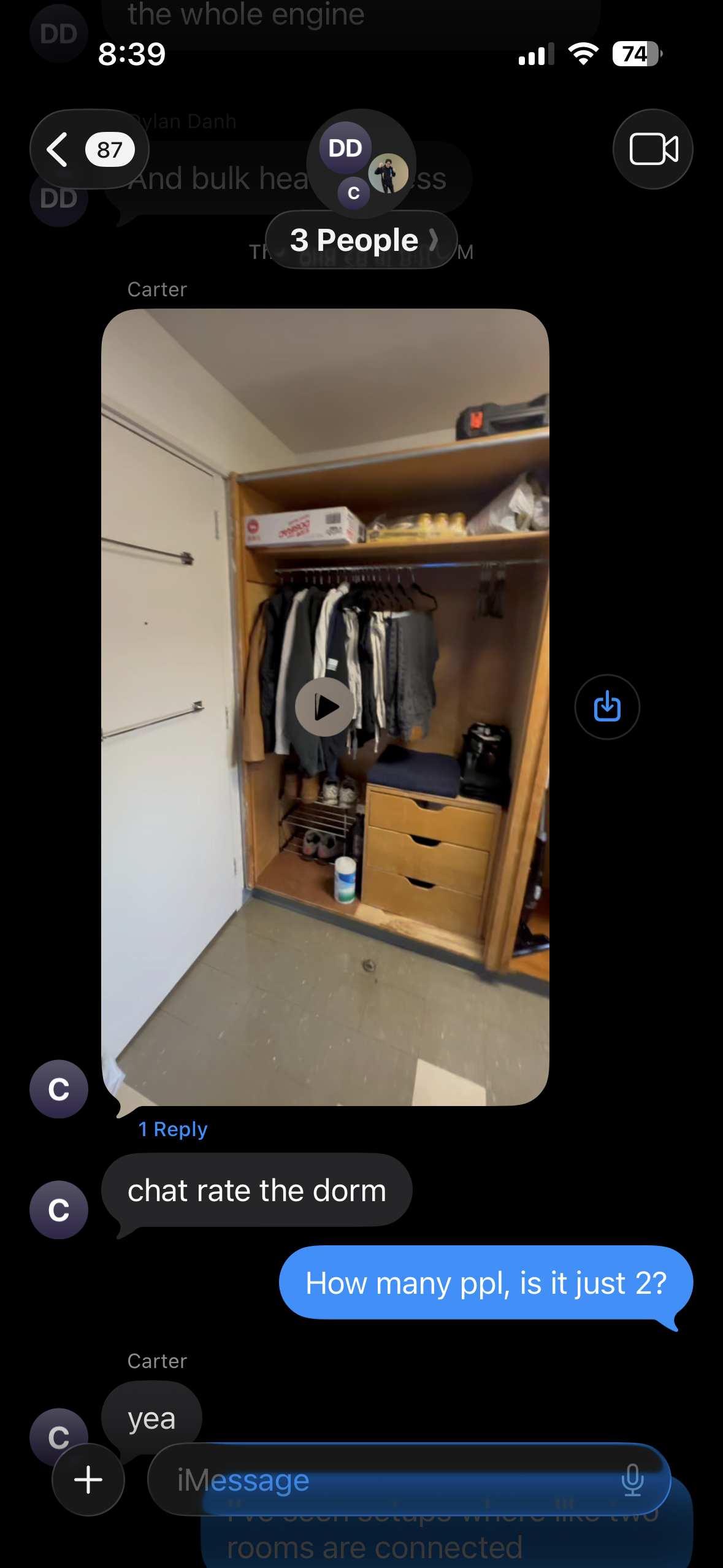
Task: Open the plus attachments menu
Action: (x=88, y=1480)
